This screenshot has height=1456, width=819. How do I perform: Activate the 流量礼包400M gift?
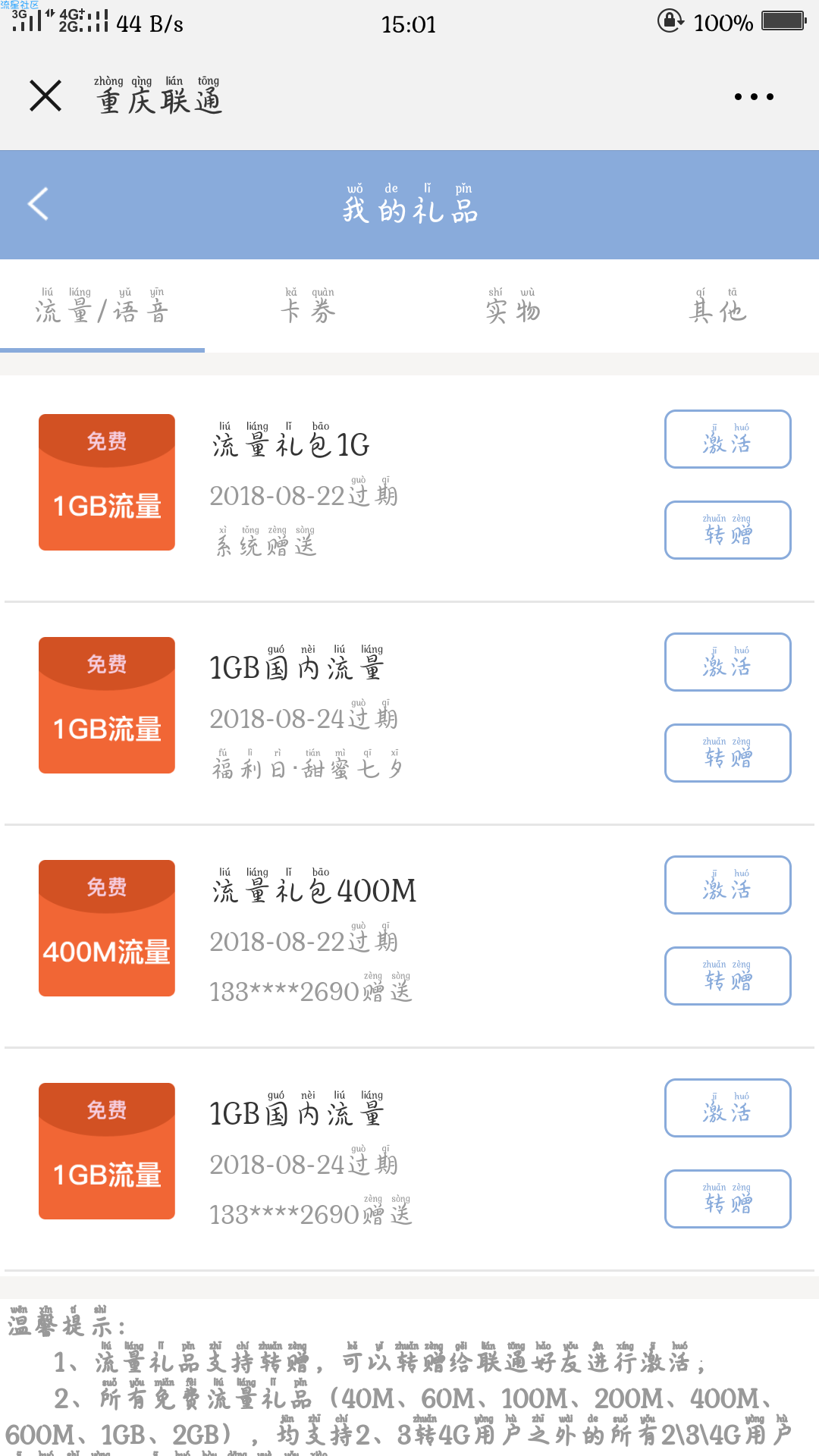pos(728,885)
